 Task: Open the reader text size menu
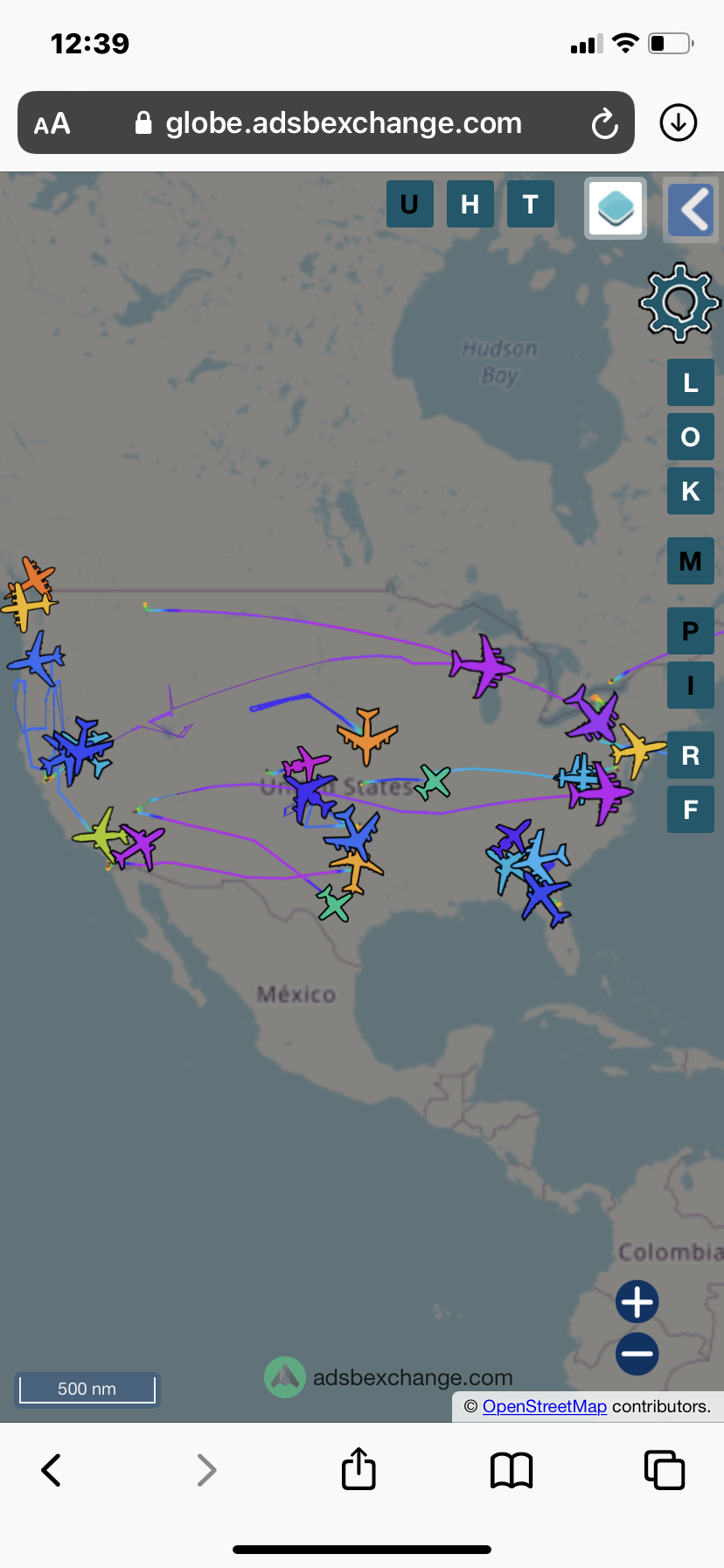pos(52,123)
